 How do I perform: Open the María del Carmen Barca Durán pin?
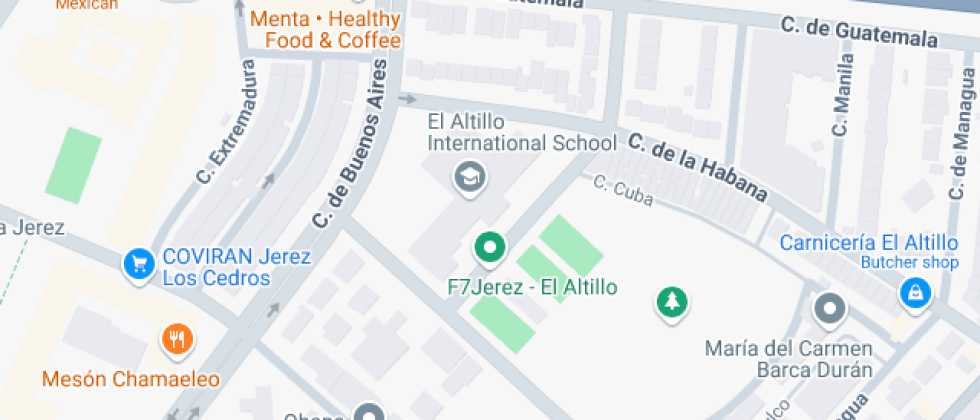point(829,308)
